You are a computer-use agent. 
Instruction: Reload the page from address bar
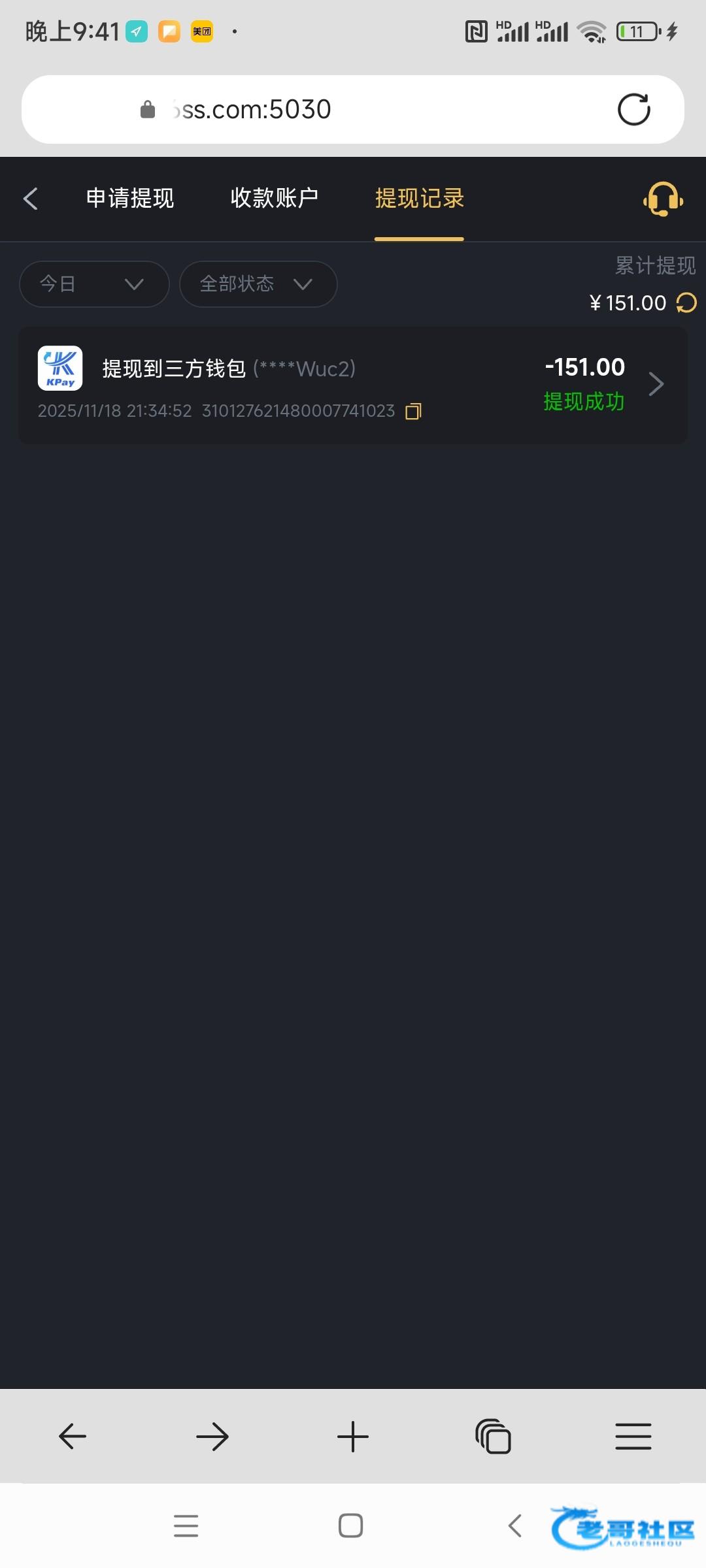[633, 110]
